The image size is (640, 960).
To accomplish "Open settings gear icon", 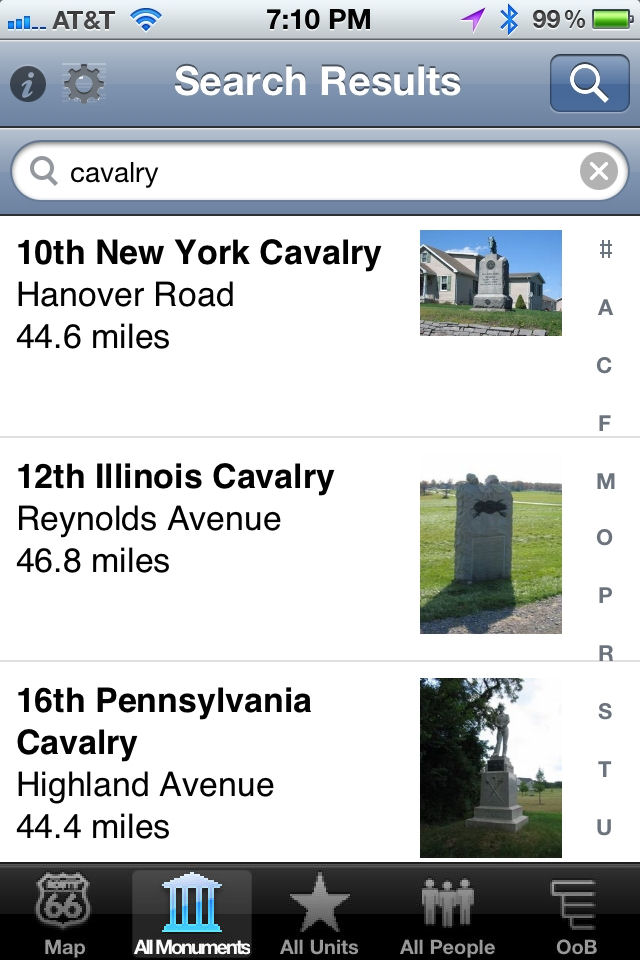I will coord(84,84).
